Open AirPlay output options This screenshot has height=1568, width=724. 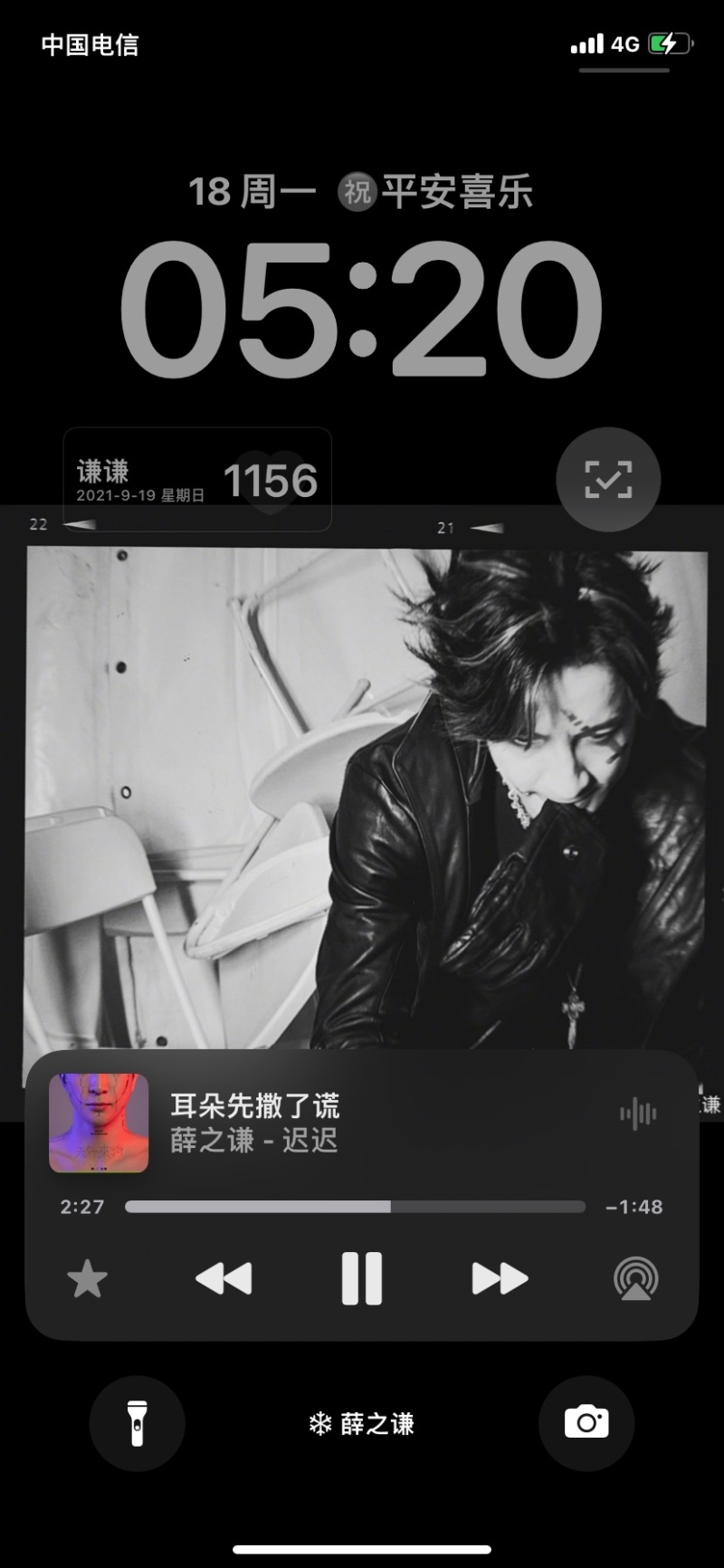tap(635, 1279)
